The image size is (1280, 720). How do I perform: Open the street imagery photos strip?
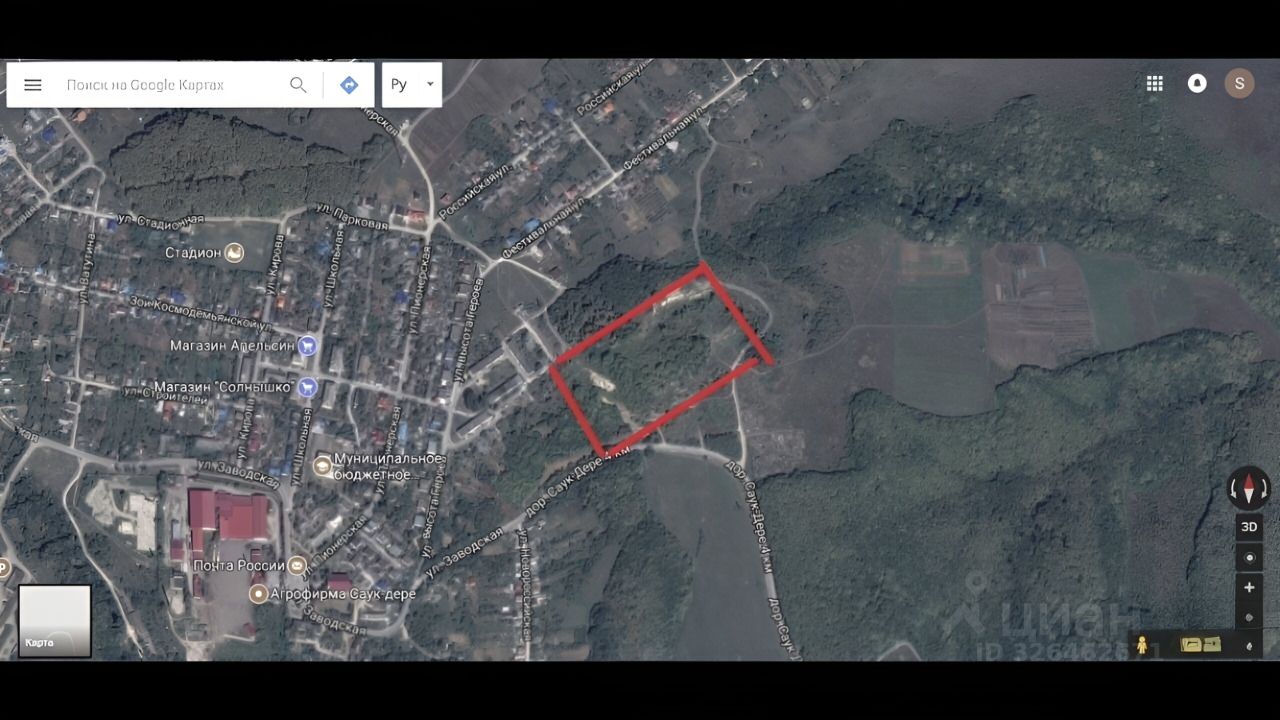(1199, 645)
